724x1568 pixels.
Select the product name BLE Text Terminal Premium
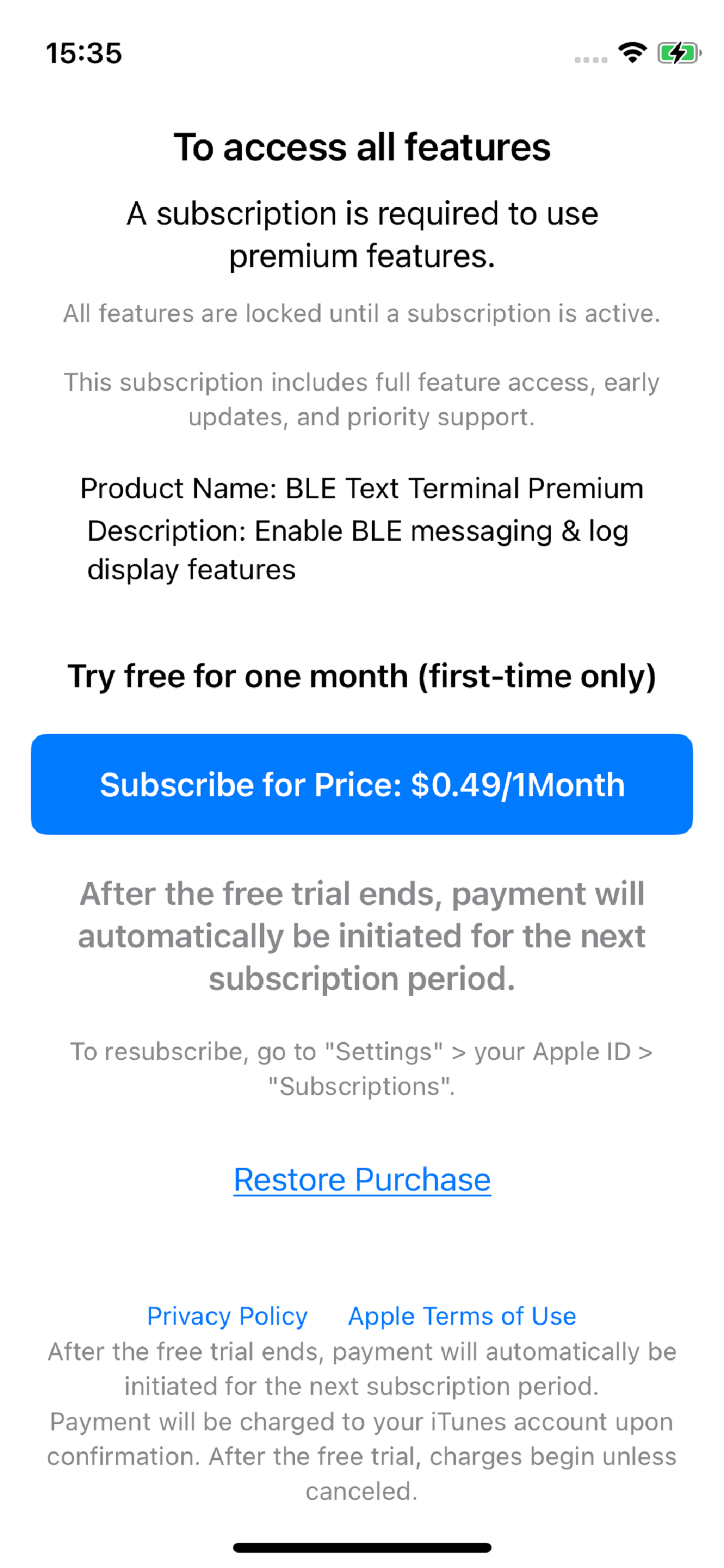362,488
